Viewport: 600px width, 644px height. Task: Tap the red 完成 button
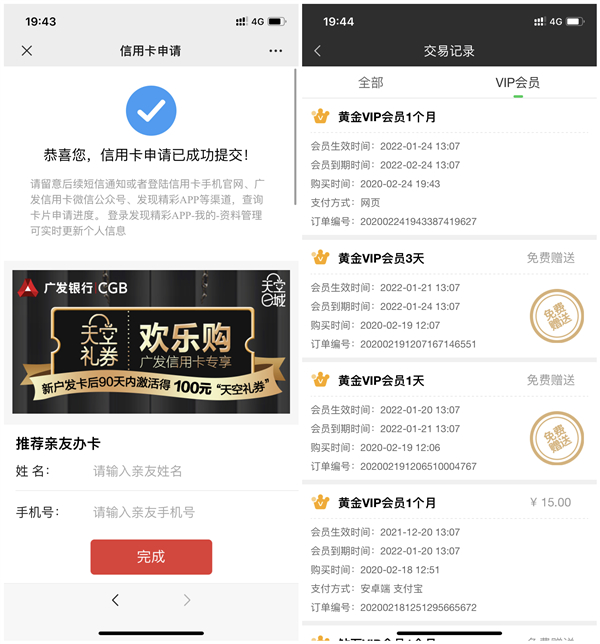(x=151, y=557)
